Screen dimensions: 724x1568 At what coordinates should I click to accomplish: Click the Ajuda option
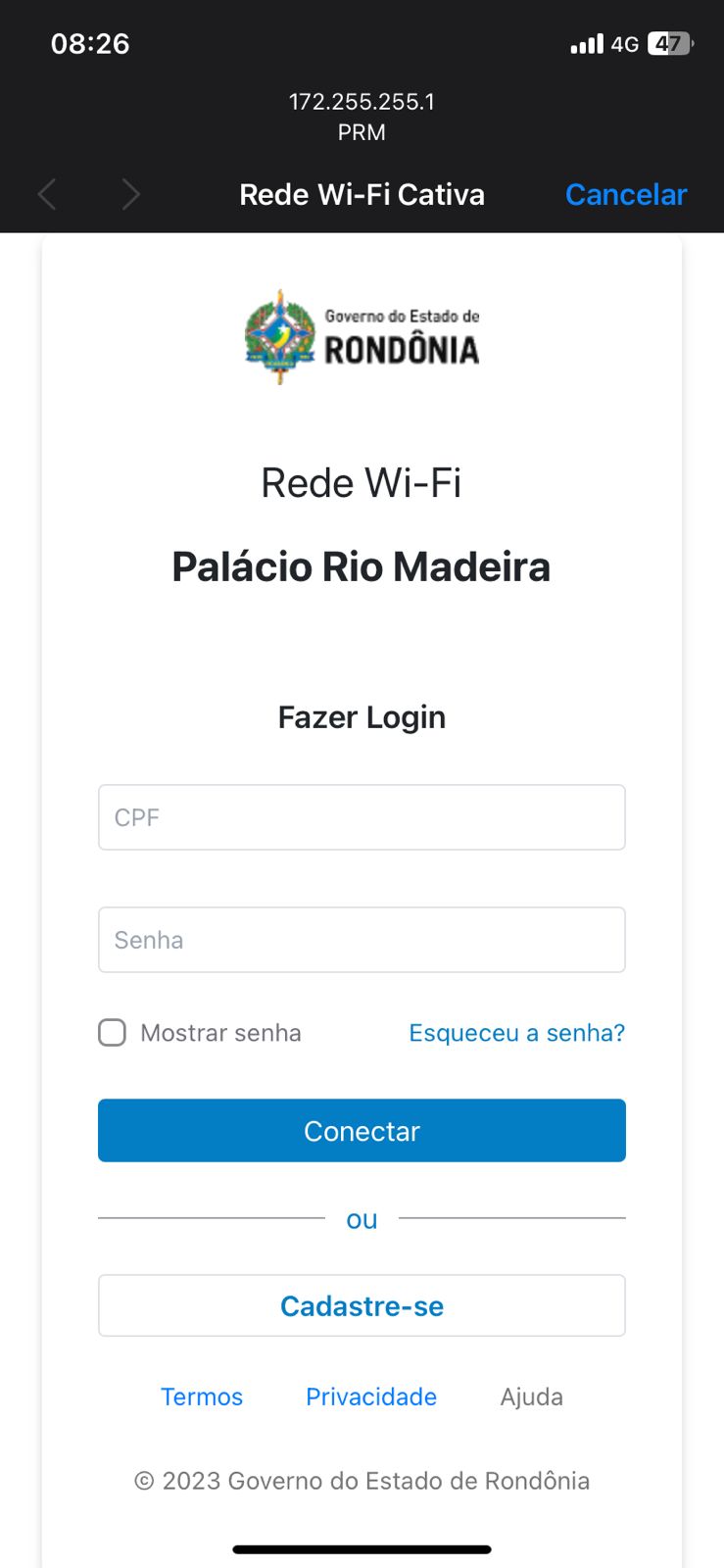coord(531,1396)
